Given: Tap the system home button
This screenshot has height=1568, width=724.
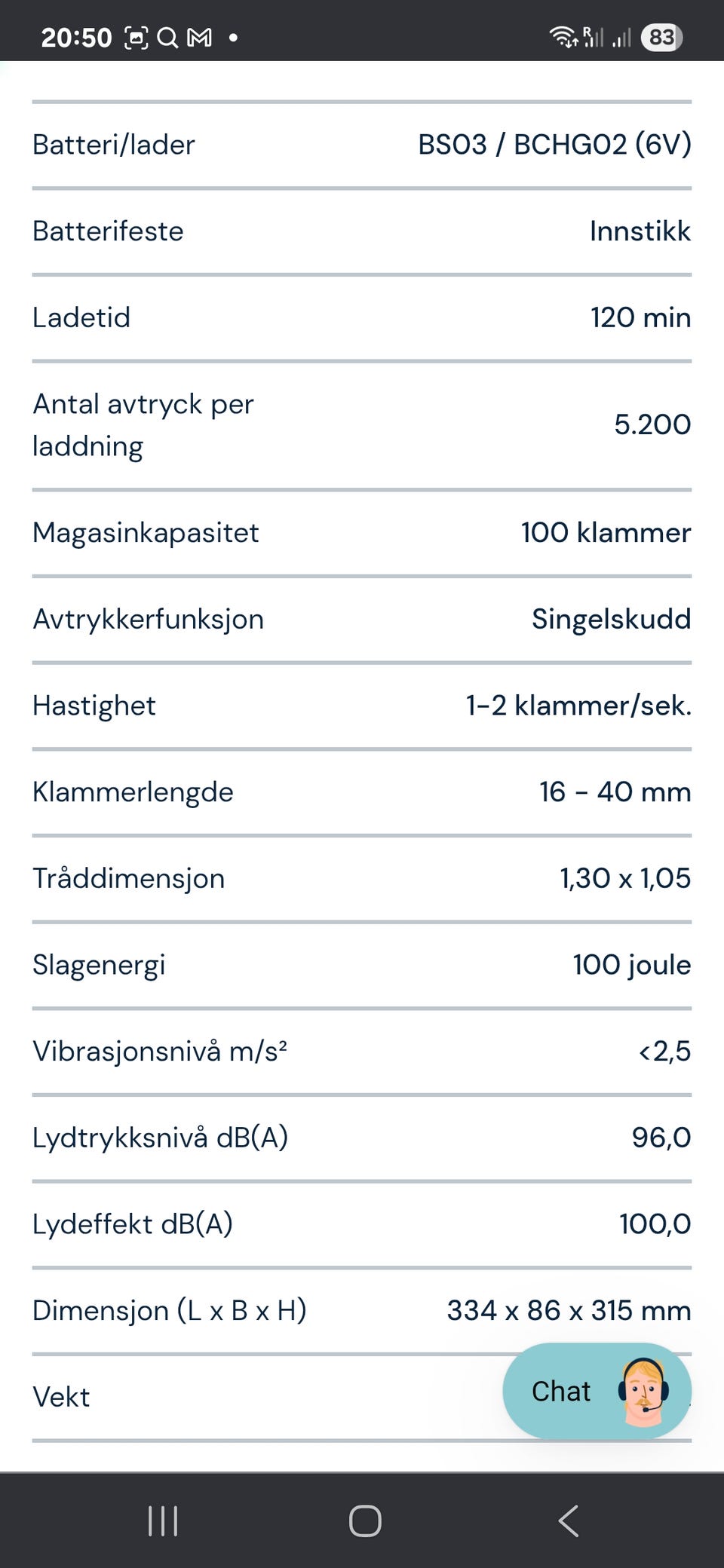Looking at the screenshot, I should [x=365, y=1521].
